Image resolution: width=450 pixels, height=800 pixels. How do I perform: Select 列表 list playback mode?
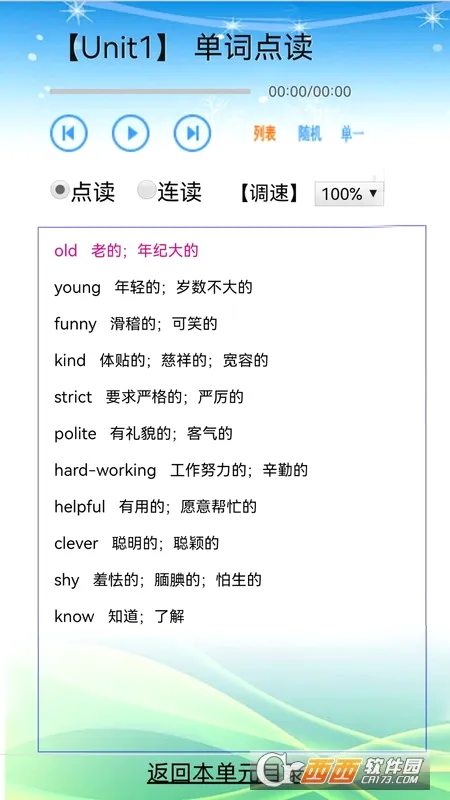264,134
